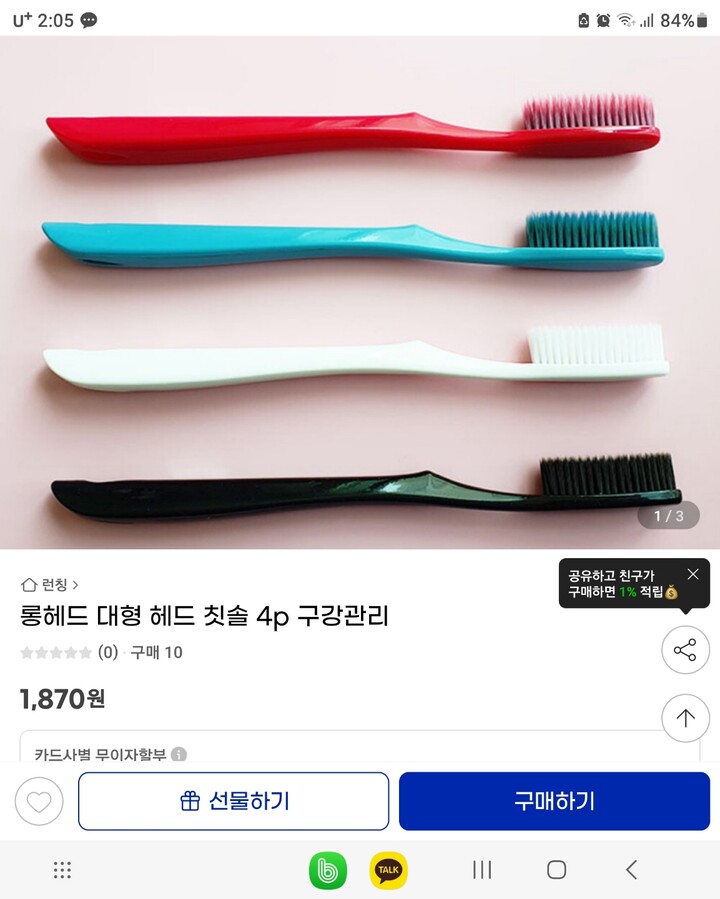
Task: Select the 선물하기 gift button
Action: point(233,800)
